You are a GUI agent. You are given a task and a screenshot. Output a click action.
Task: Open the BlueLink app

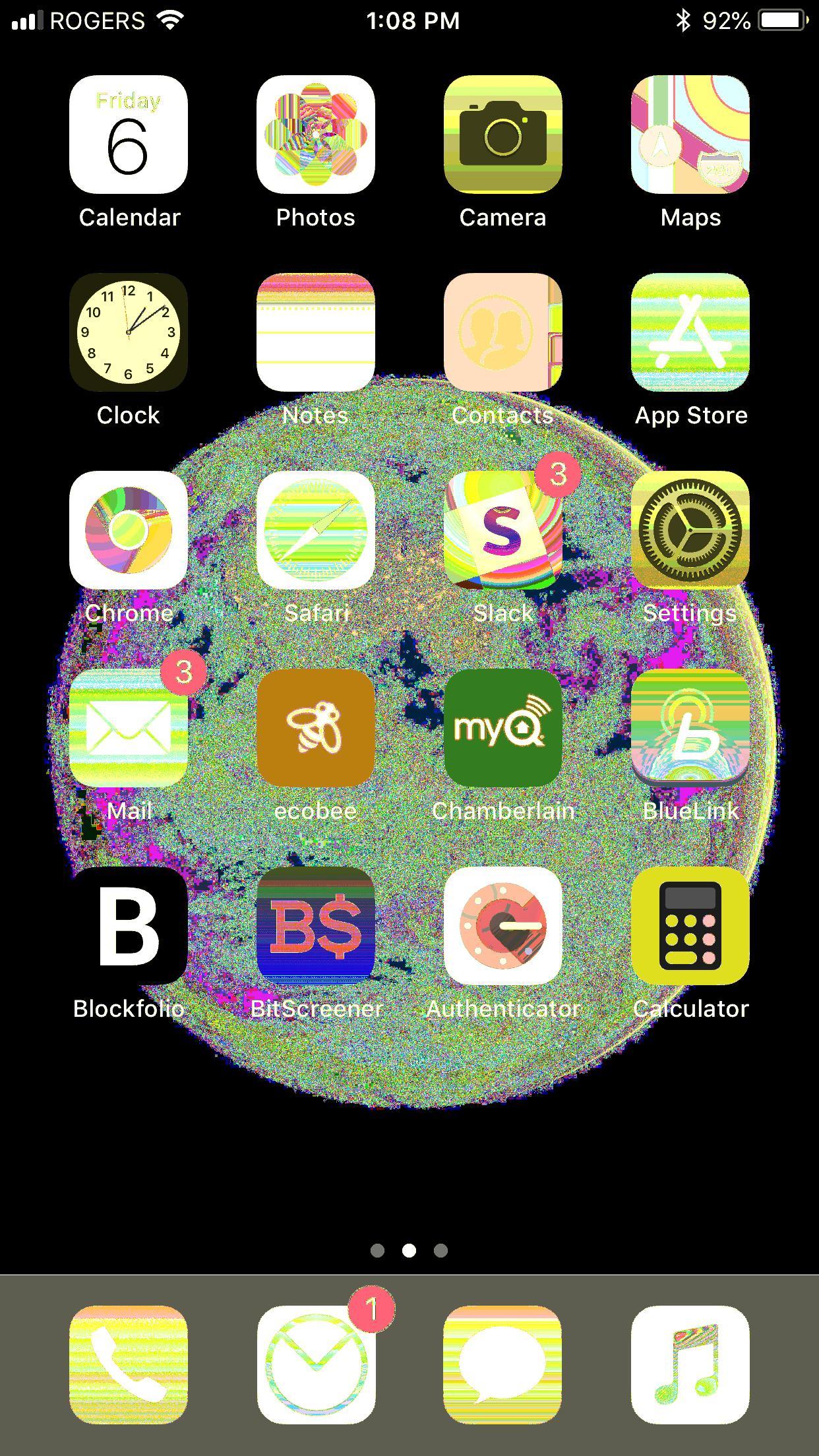[x=690, y=728]
